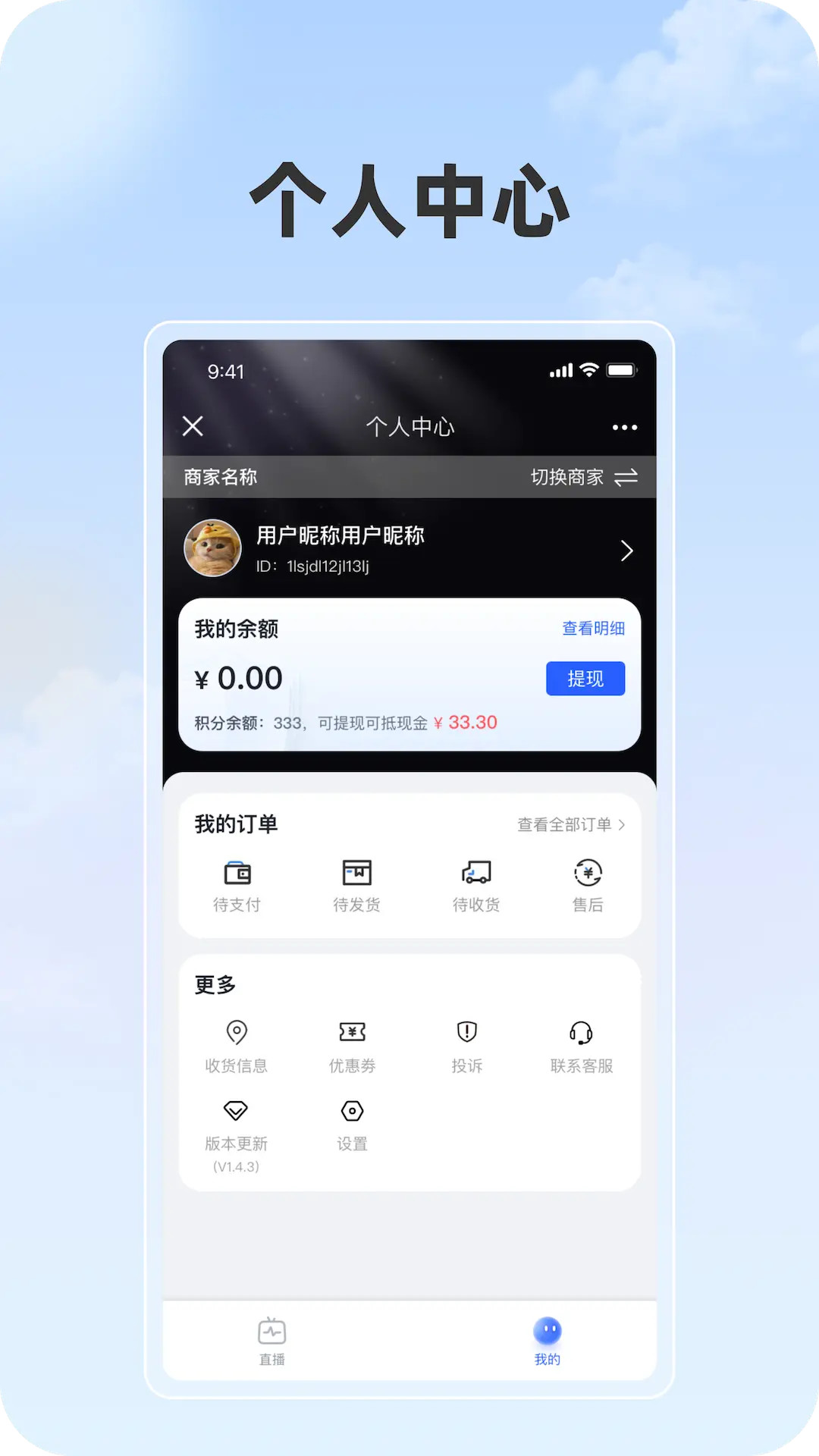Open the three-dot overflow menu
Screen dimensions: 819x1456
point(624,427)
